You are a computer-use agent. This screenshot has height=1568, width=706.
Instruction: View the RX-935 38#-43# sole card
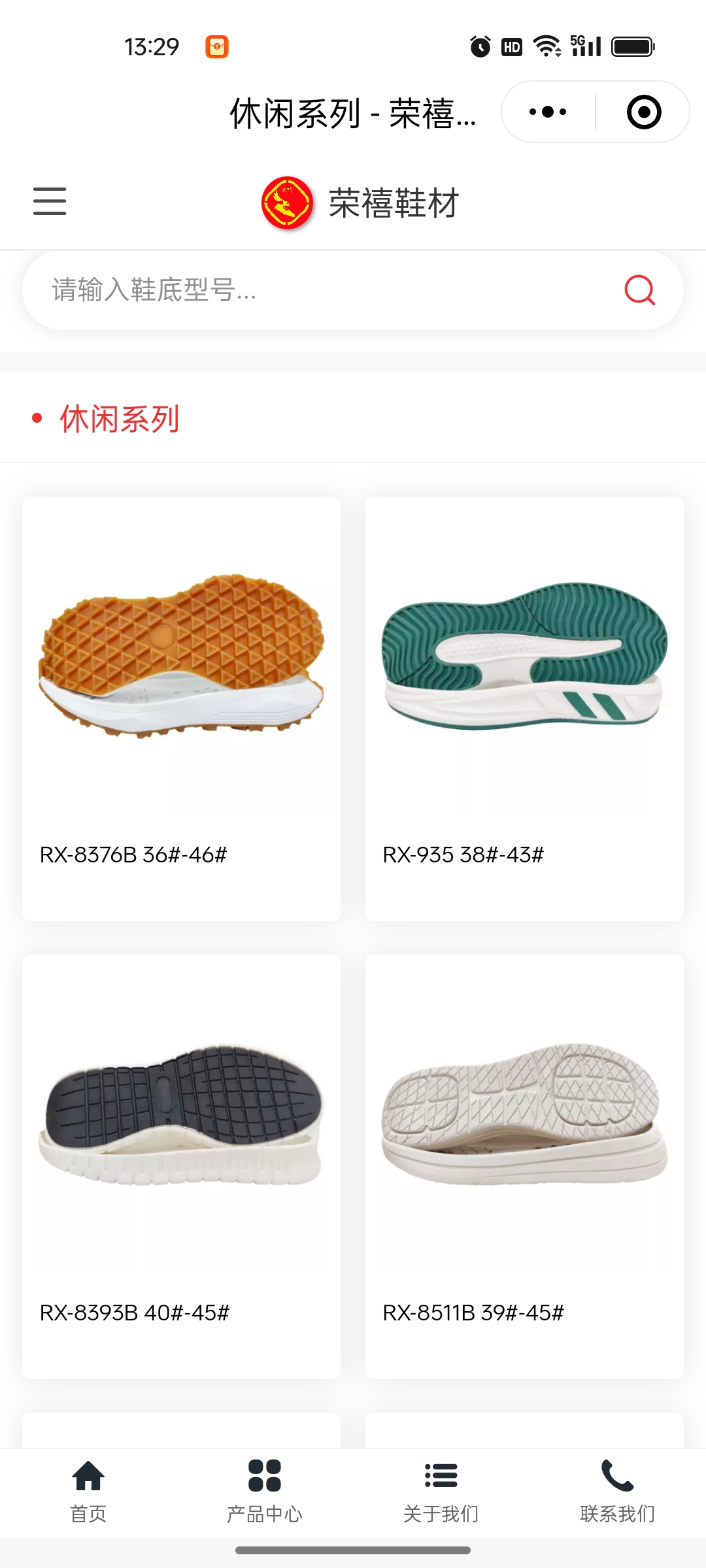[x=524, y=708]
